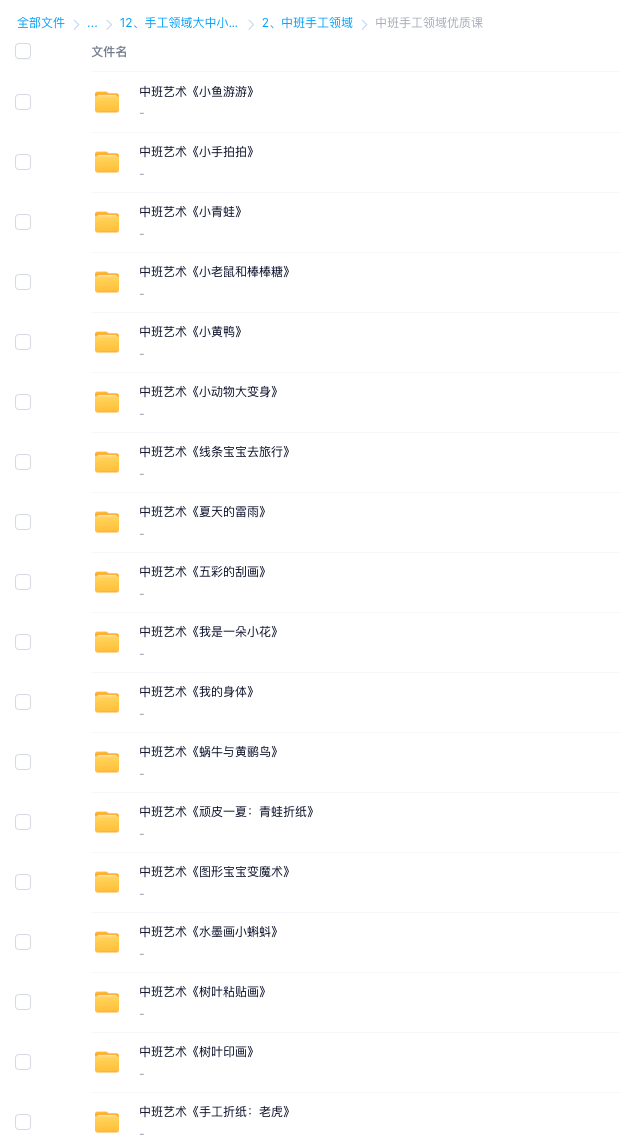Viewport: 620px width, 1144px height.
Task: Check the box for 中班艺术《小黄鸭》
Action: [23, 341]
